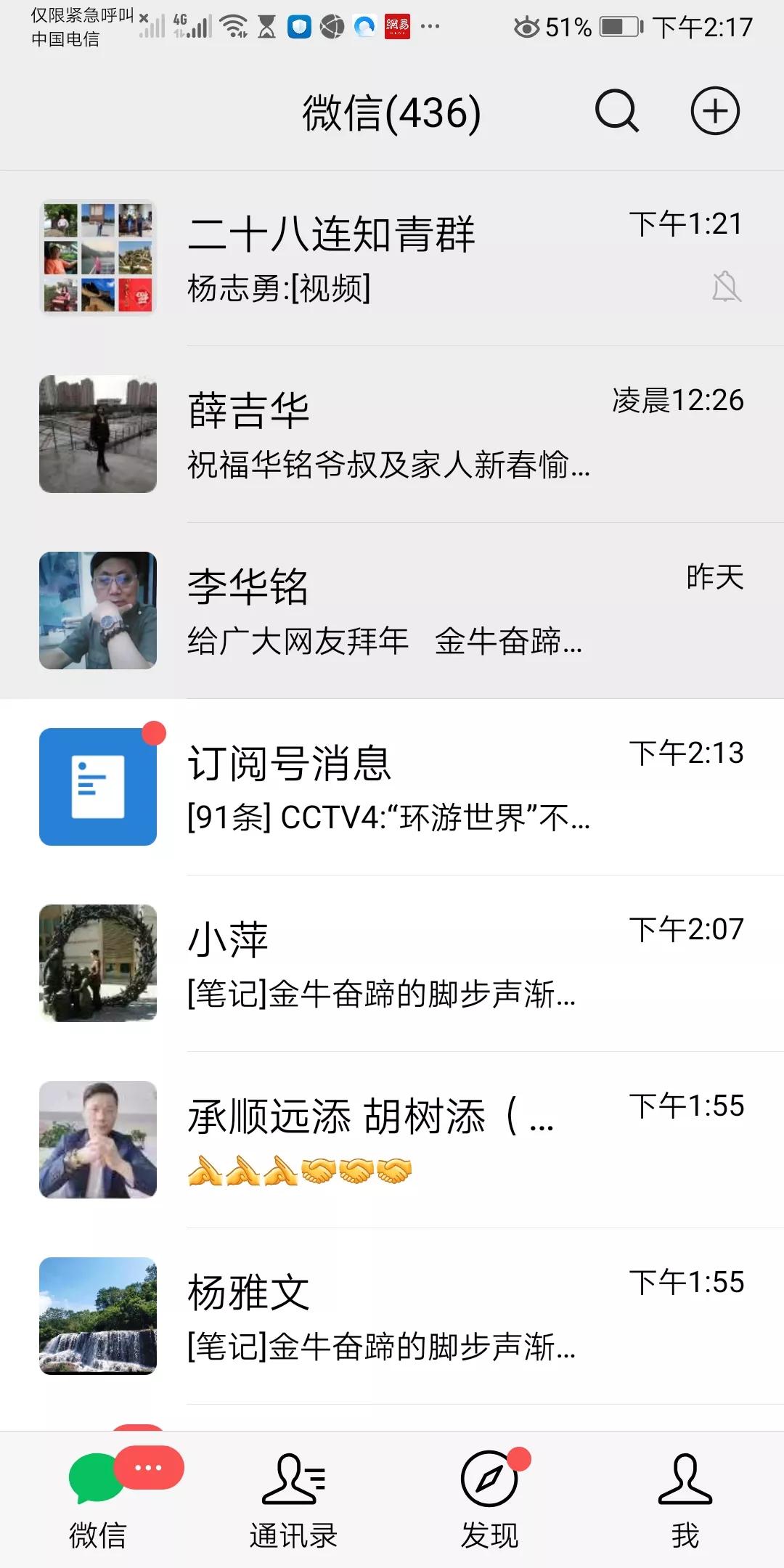Open the 承顺远添 胡树添 group chat

(392, 1140)
